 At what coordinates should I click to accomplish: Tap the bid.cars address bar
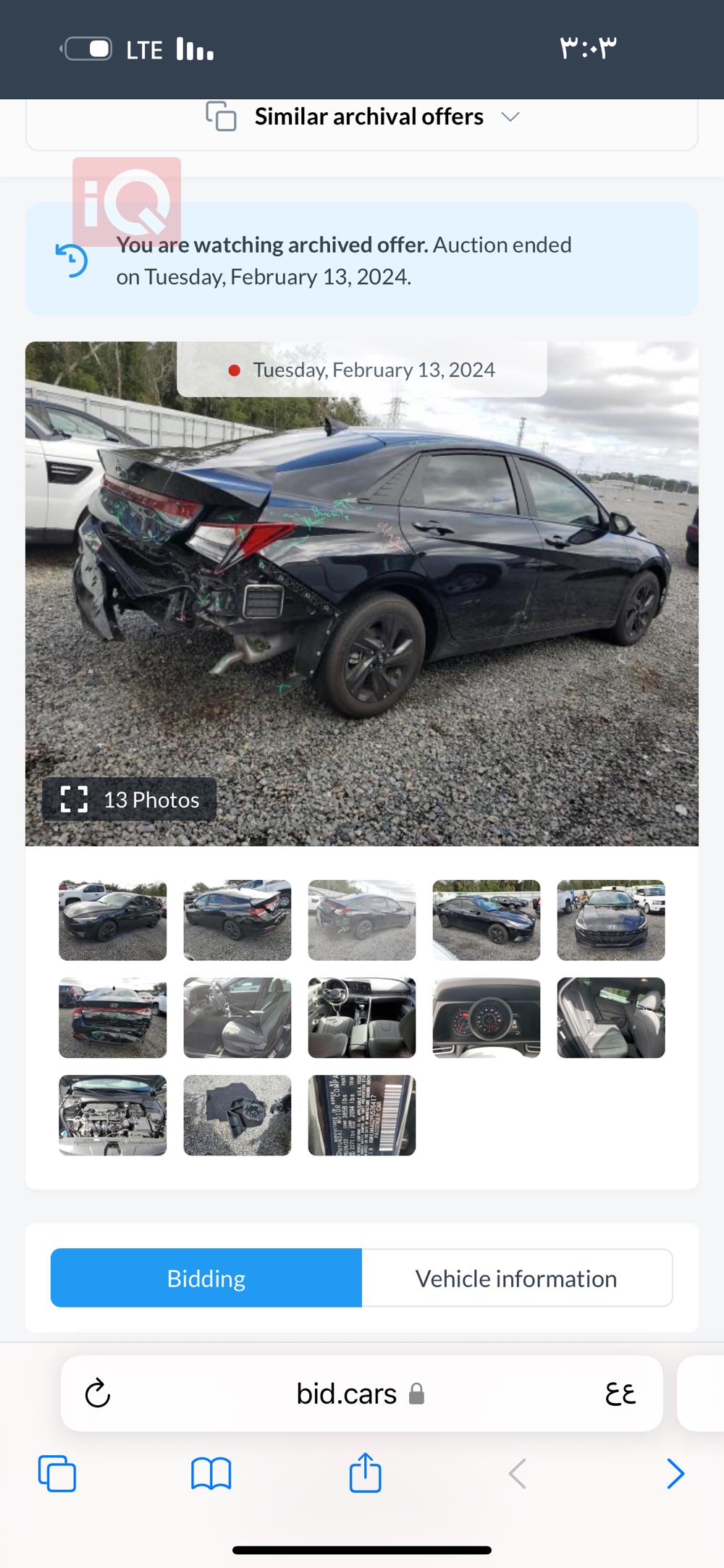[348, 1394]
